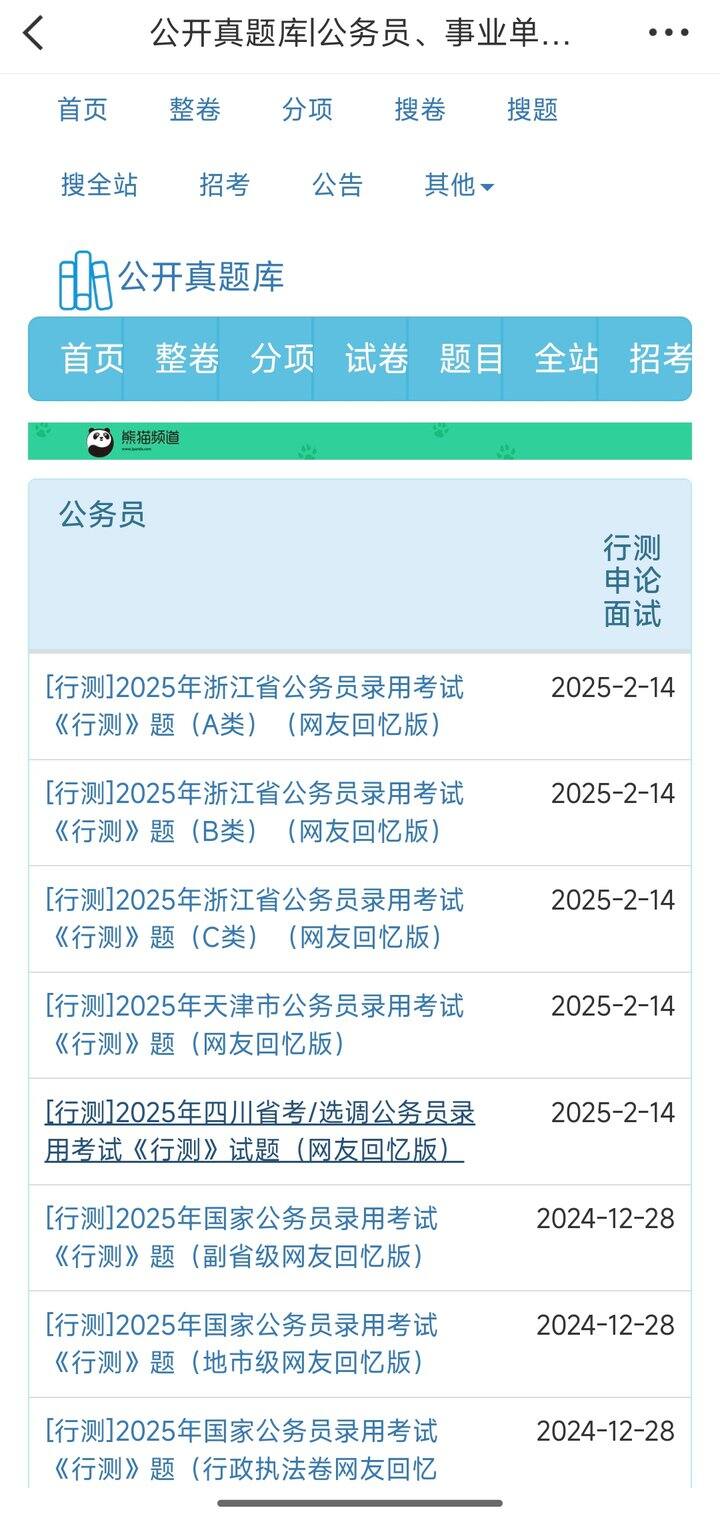This screenshot has width=720, height=1518.
Task: Open 2025 浙江省 行测 A类 paper
Action: (x=255, y=706)
